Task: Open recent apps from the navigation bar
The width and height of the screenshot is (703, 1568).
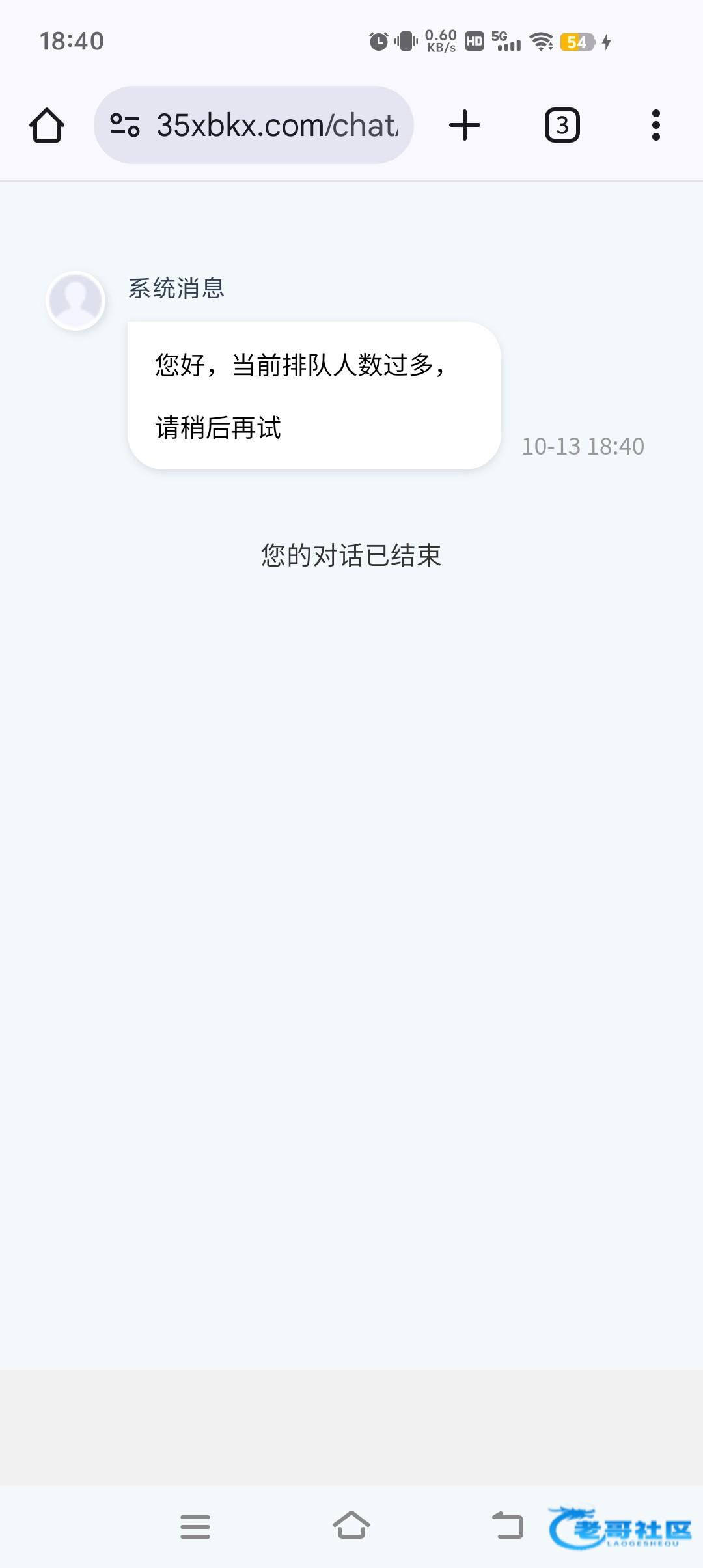Action: pyautogui.click(x=195, y=1526)
